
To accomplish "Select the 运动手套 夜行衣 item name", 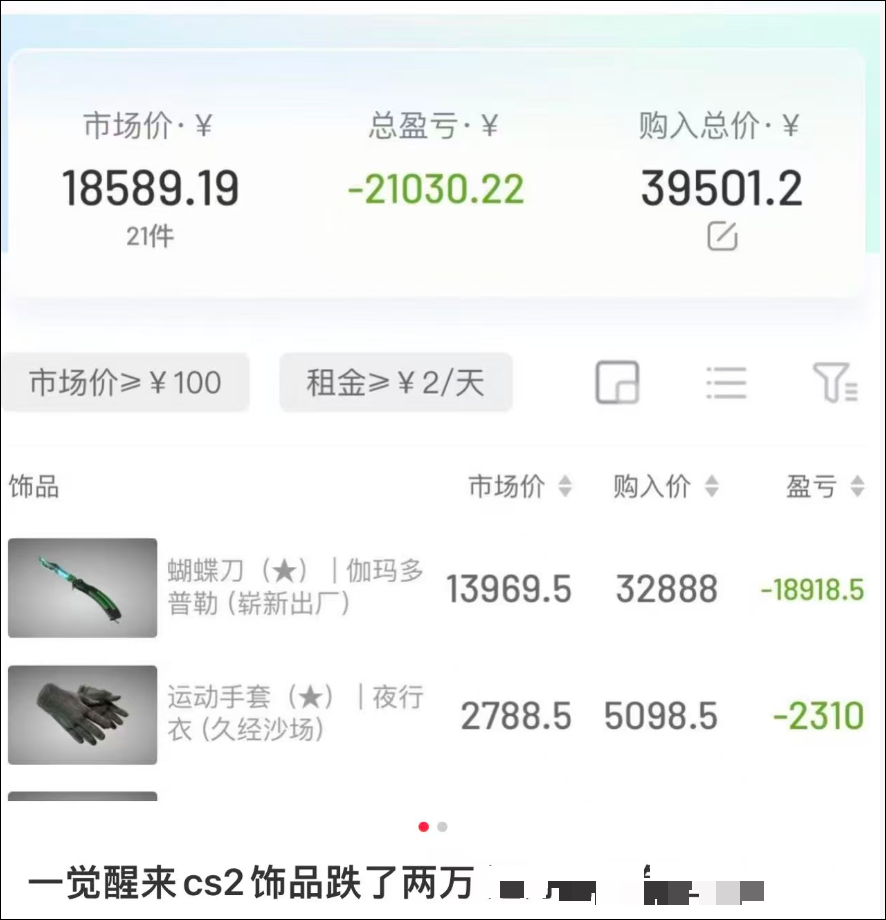I will click(x=293, y=713).
